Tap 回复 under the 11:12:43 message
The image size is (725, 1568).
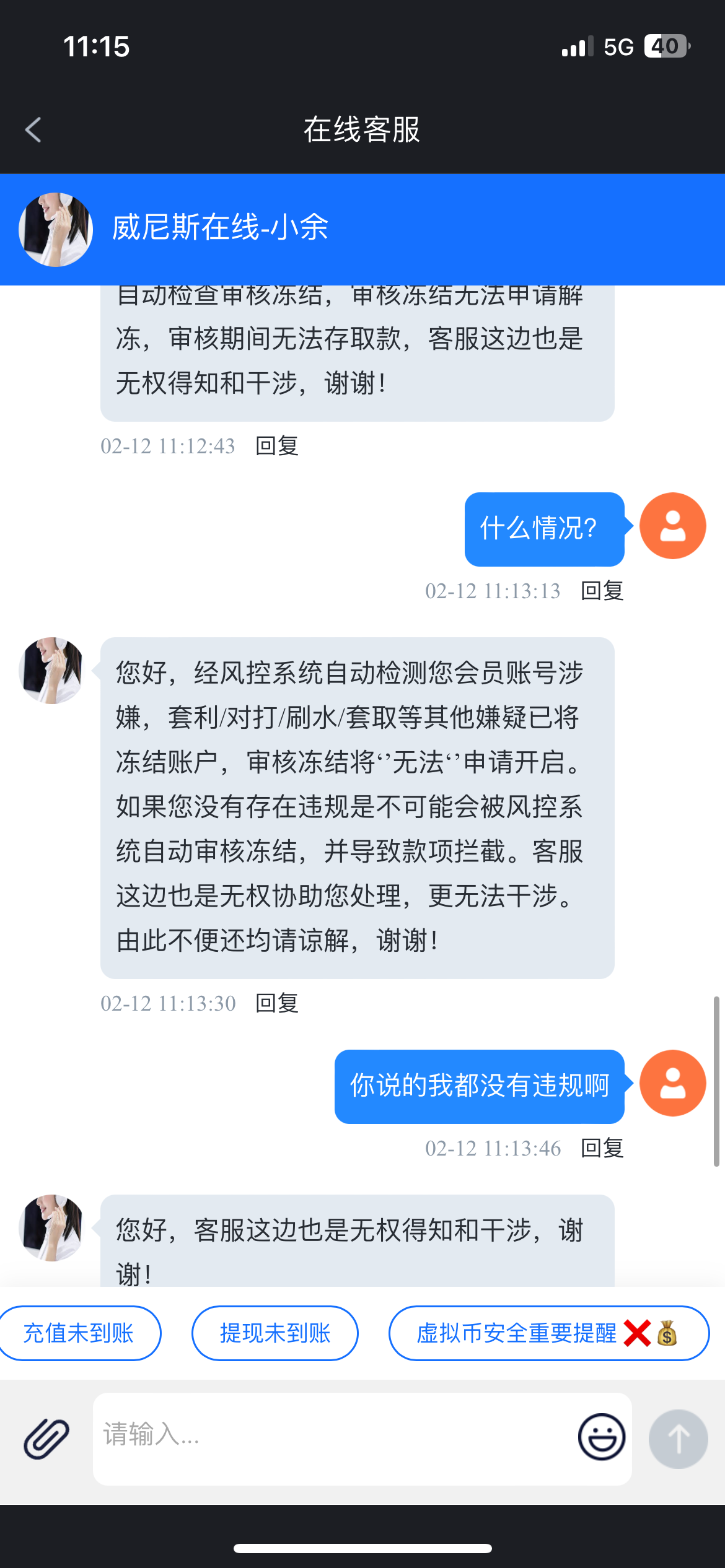[x=277, y=446]
